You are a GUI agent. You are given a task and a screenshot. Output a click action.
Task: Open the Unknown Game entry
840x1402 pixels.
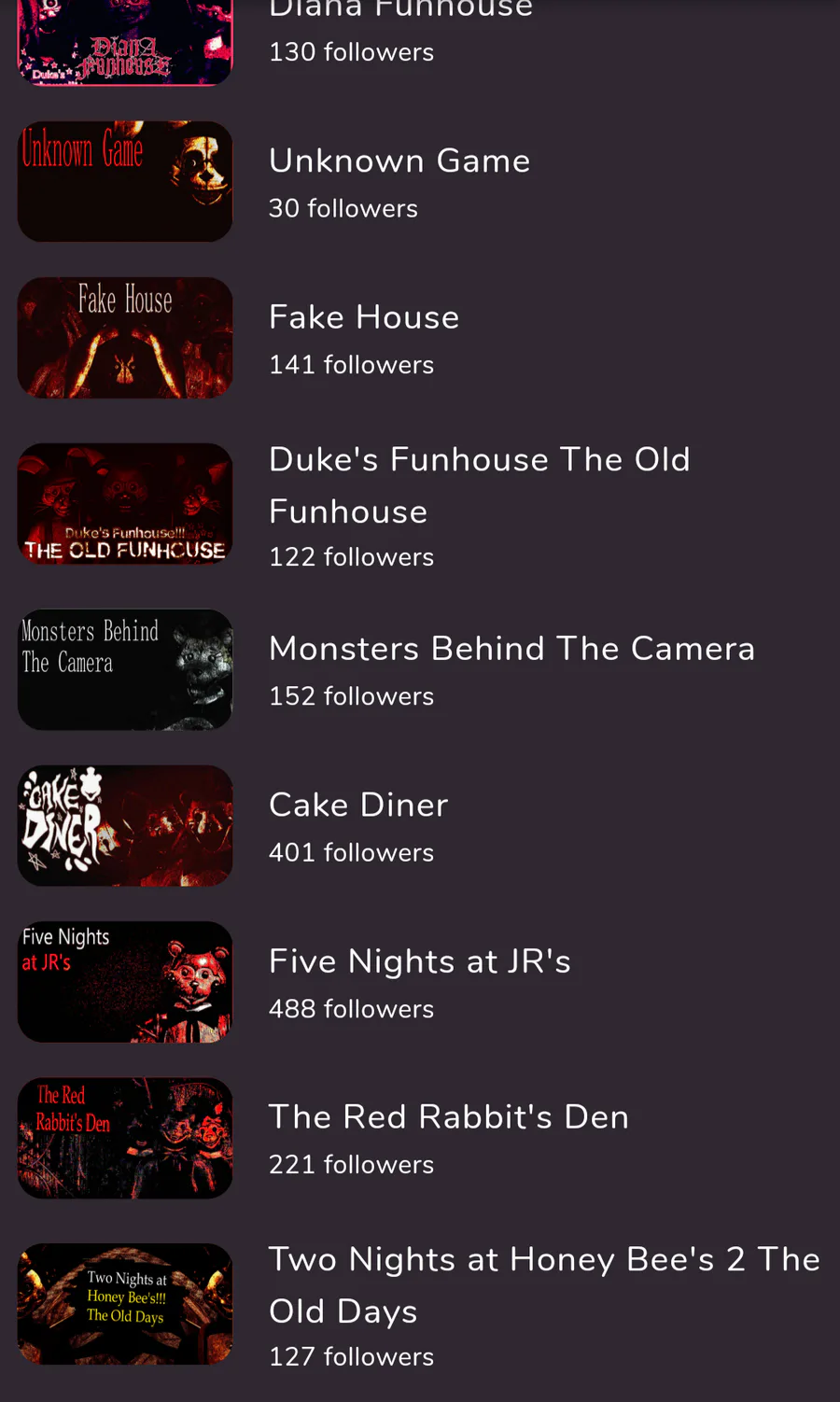tap(399, 161)
